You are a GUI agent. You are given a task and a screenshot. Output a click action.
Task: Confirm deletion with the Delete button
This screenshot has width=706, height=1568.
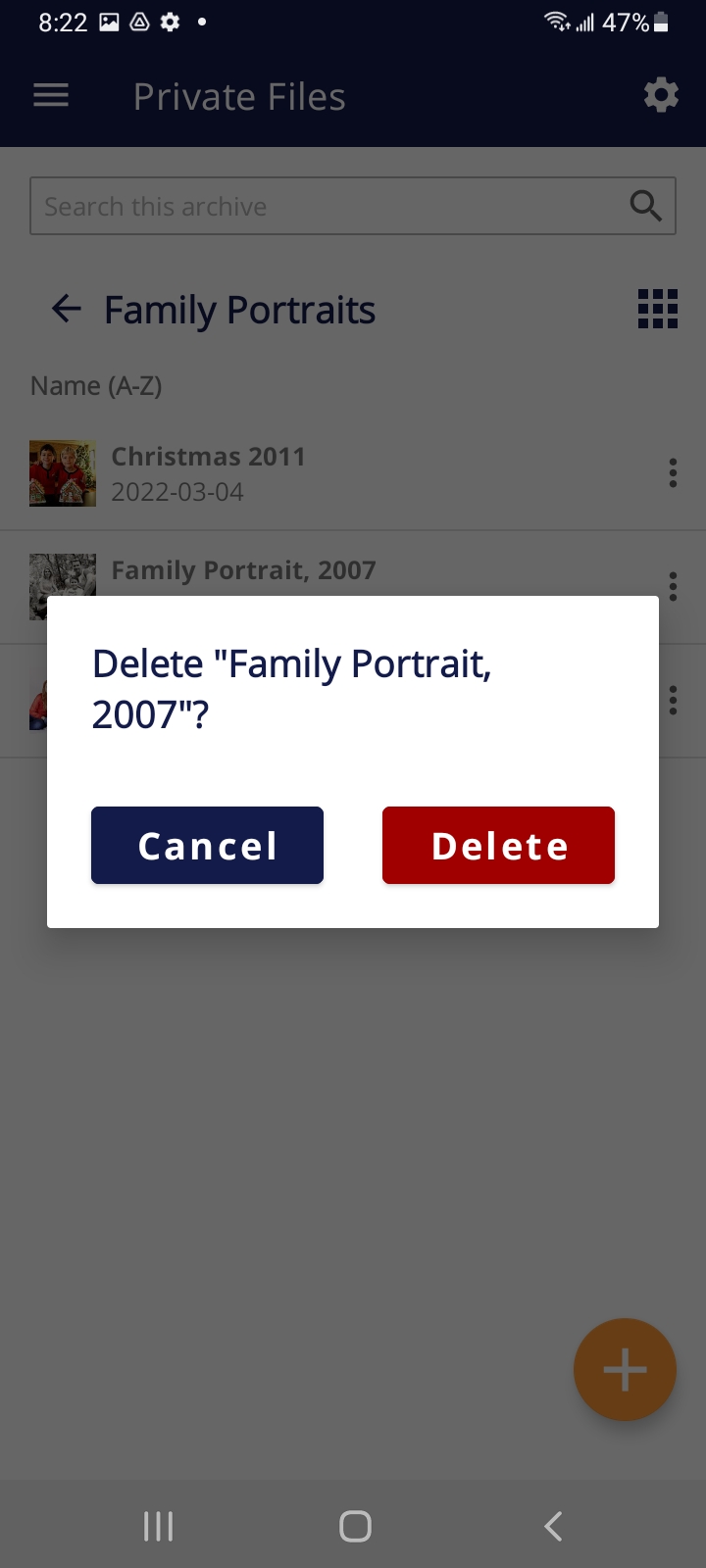coord(498,845)
